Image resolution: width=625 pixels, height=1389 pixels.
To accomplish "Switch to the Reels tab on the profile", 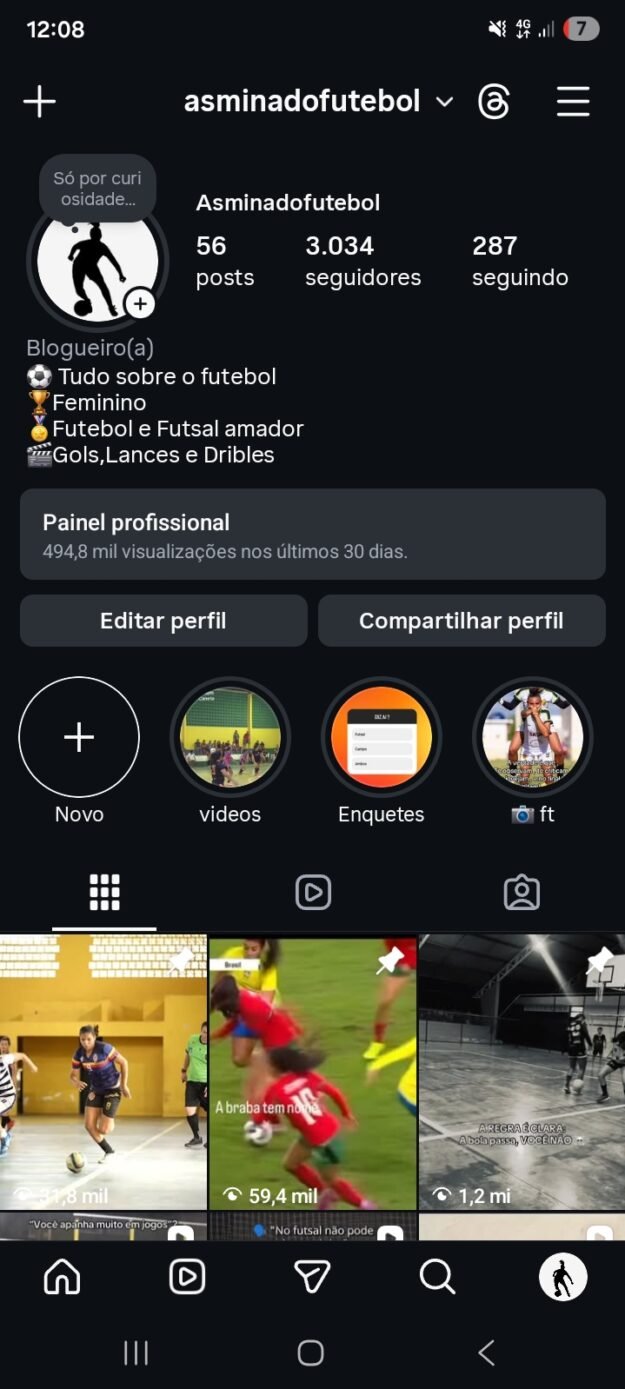I will [313, 892].
